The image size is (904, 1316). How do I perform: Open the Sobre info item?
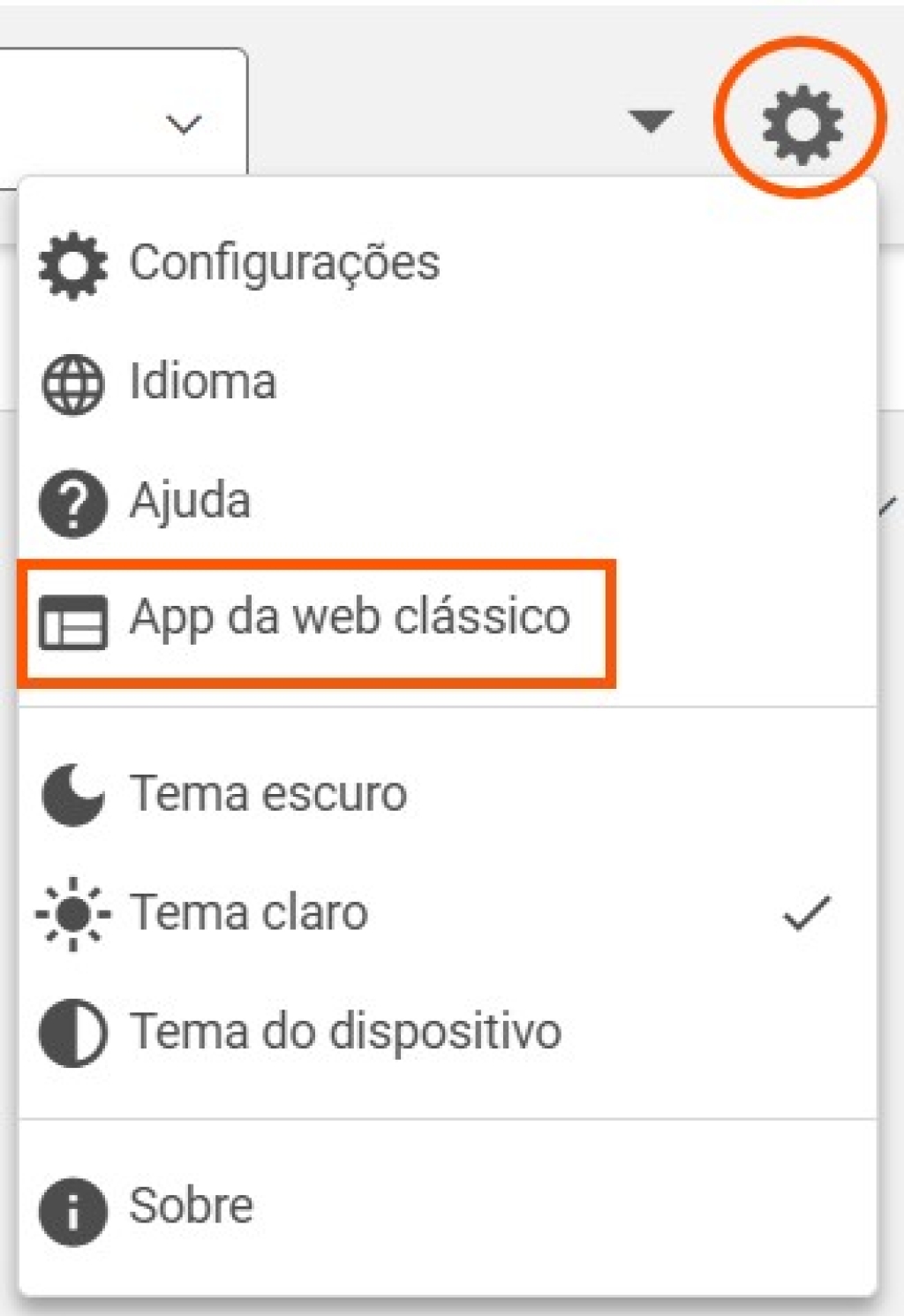click(191, 1206)
